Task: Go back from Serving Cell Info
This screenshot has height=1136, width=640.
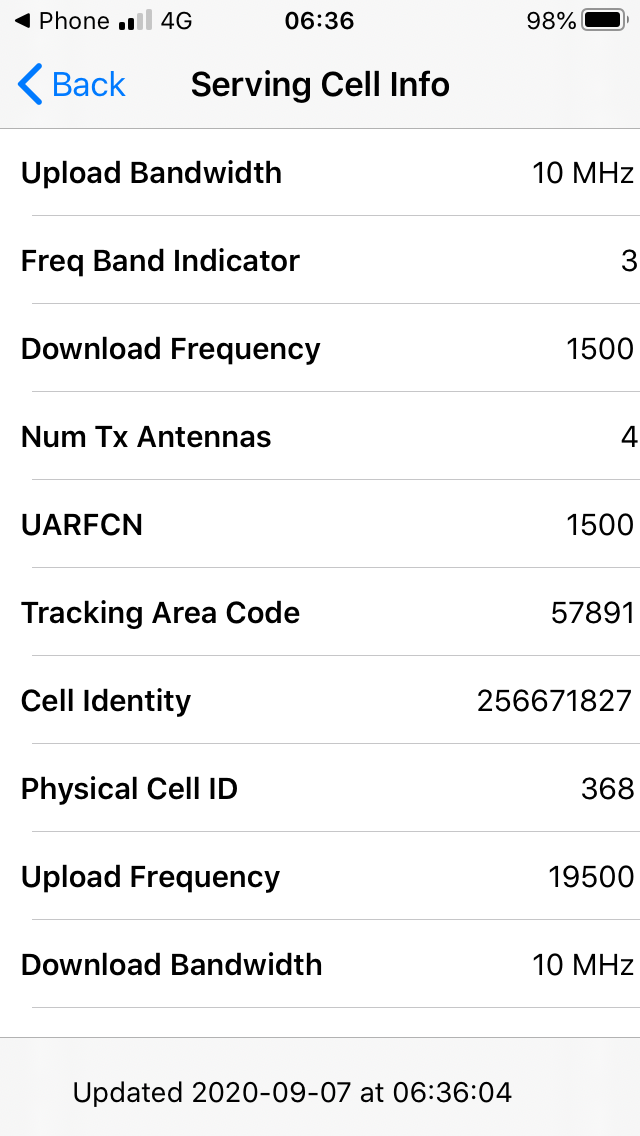Action: coord(72,85)
